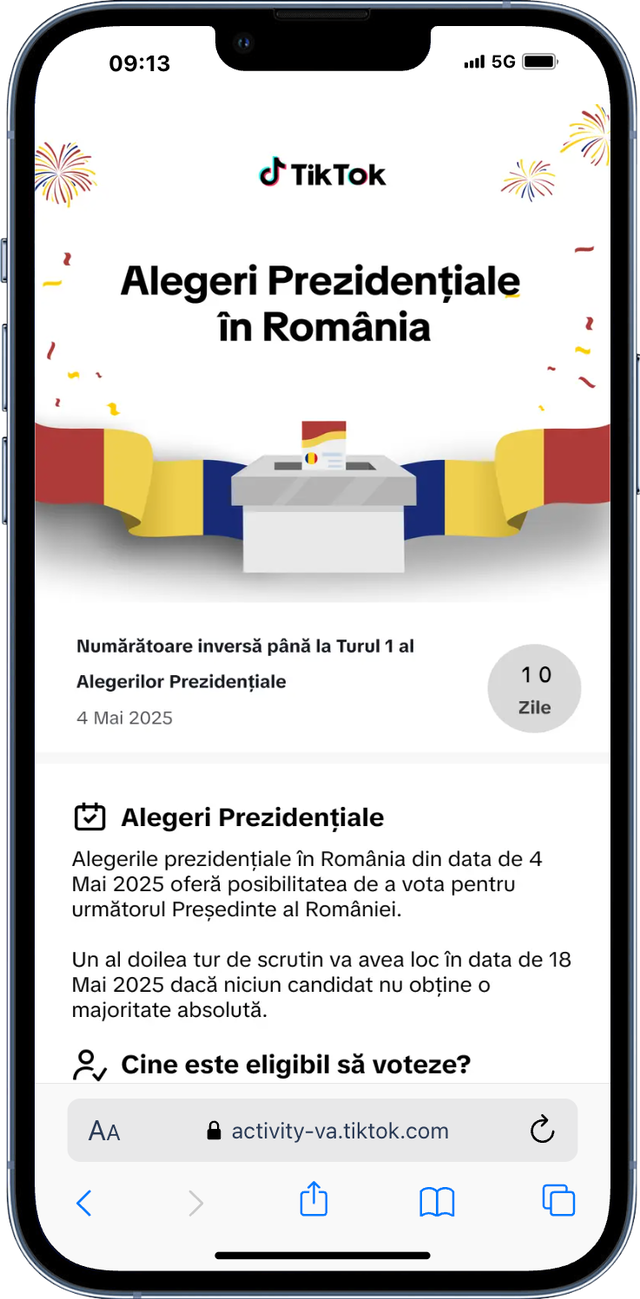Viewport: 640px width, 1299px height.
Task: Share this TikTok election page
Action: pyautogui.click(x=314, y=1200)
